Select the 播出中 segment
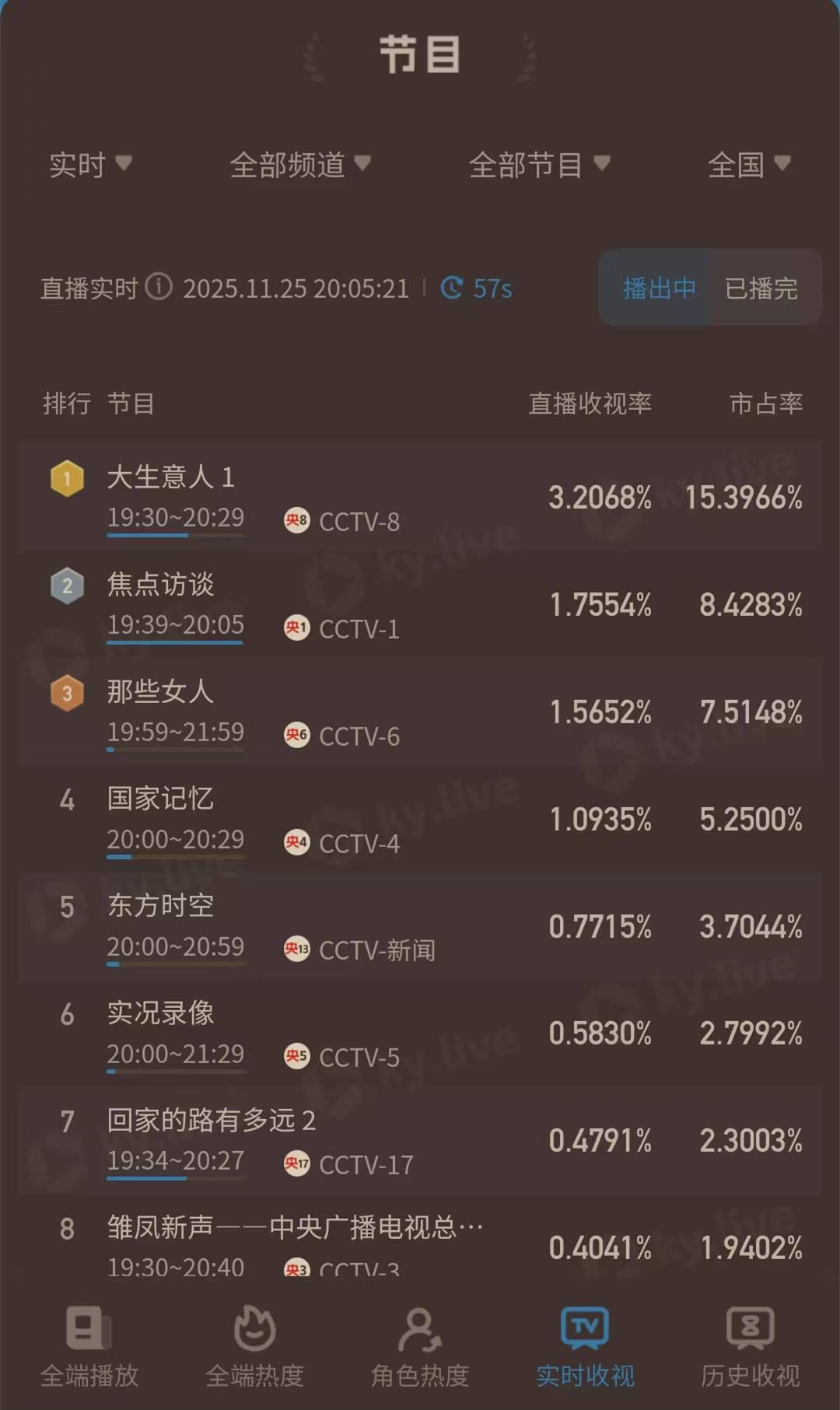840x1410 pixels. click(658, 288)
